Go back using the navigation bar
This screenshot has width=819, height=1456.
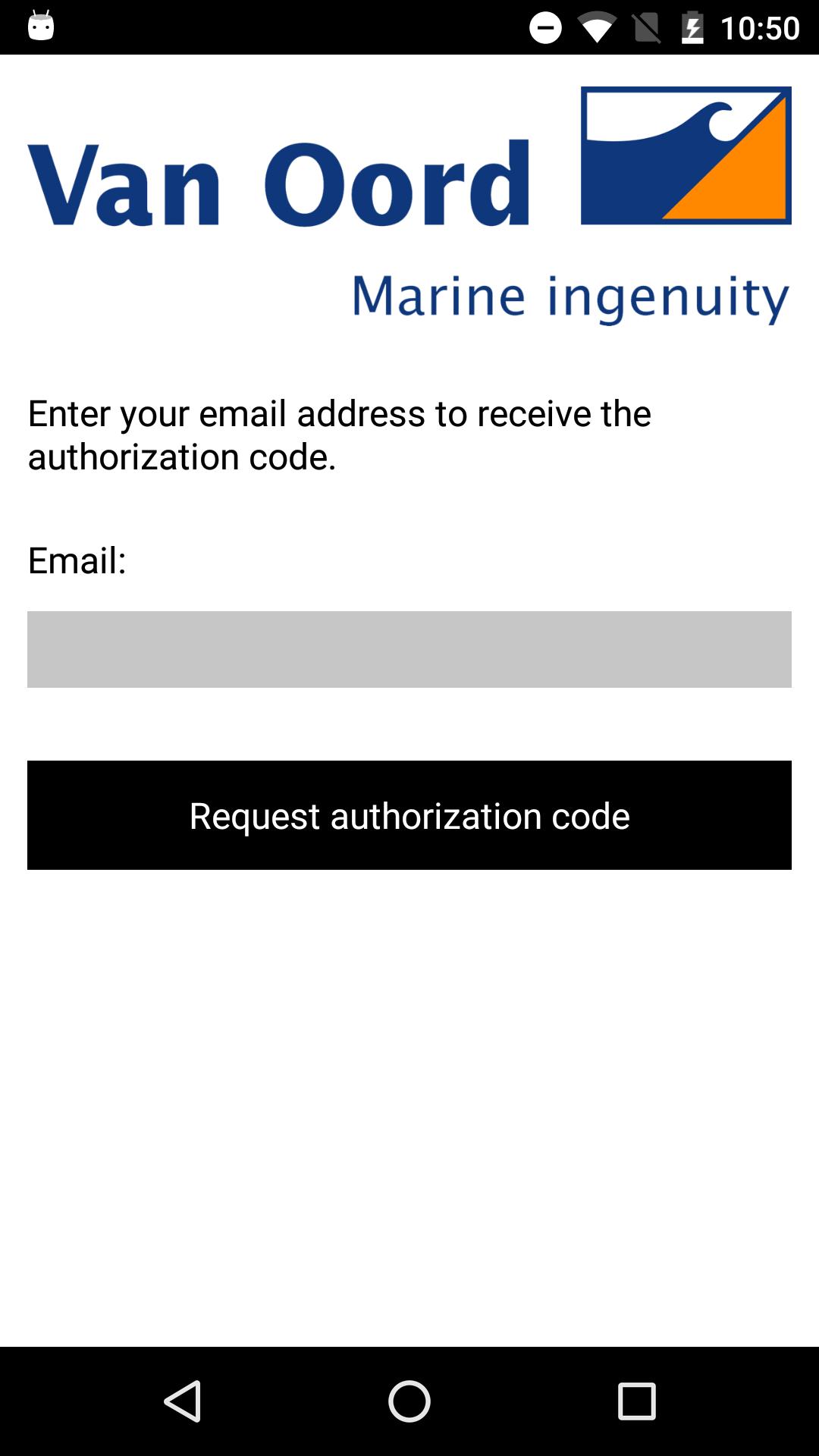(x=183, y=1401)
